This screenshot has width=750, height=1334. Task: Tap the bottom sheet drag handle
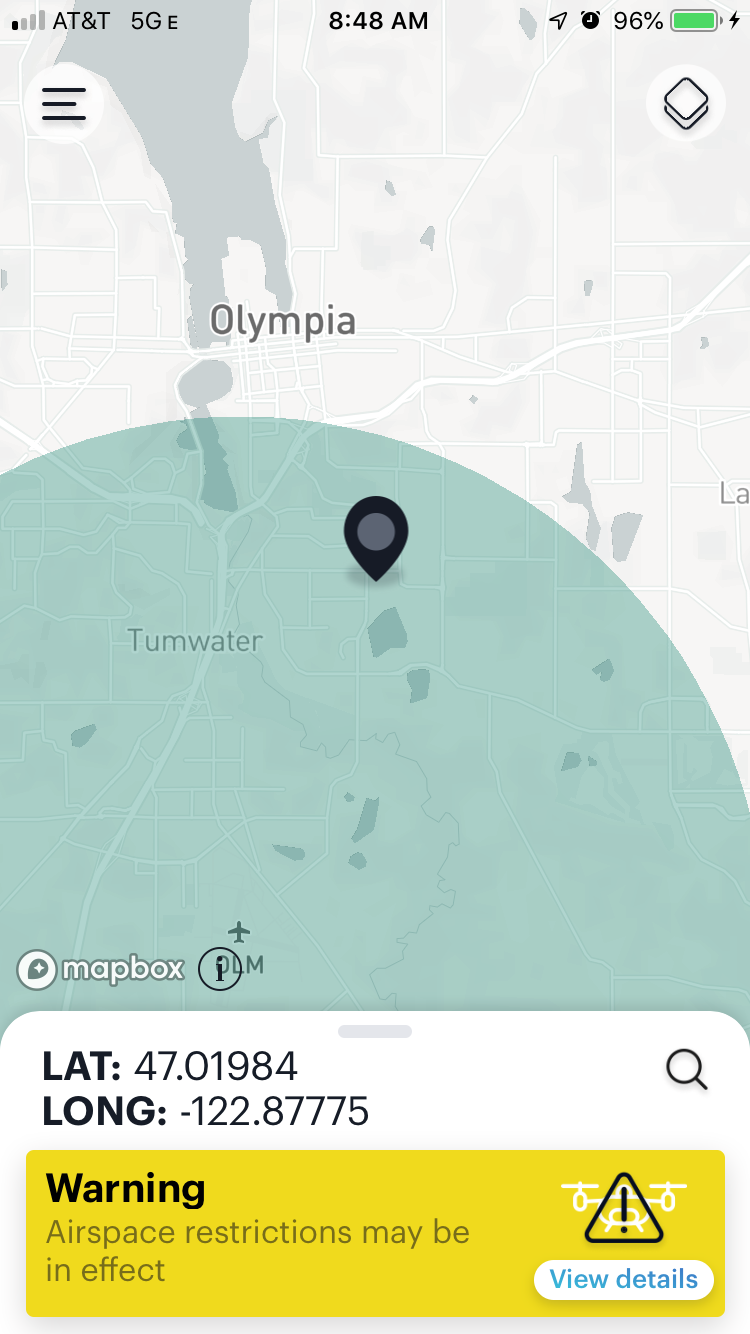point(375,1031)
